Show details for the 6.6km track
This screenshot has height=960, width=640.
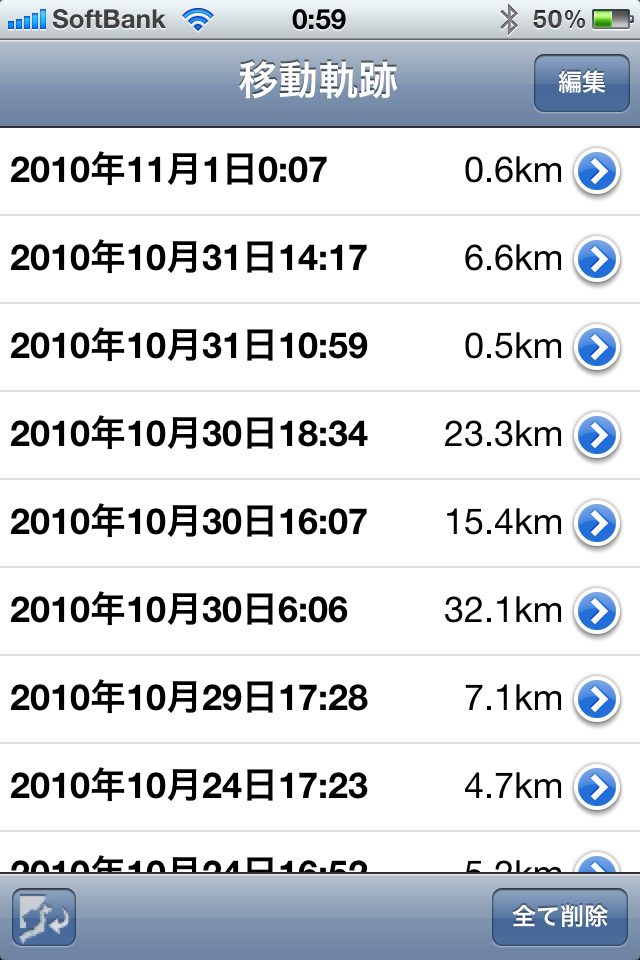(596, 260)
